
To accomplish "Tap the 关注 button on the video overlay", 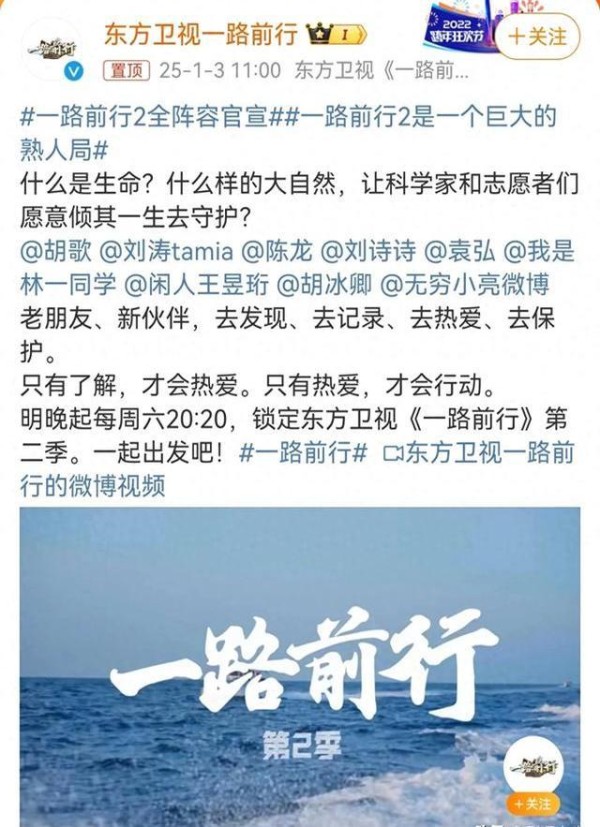I will tap(532, 803).
